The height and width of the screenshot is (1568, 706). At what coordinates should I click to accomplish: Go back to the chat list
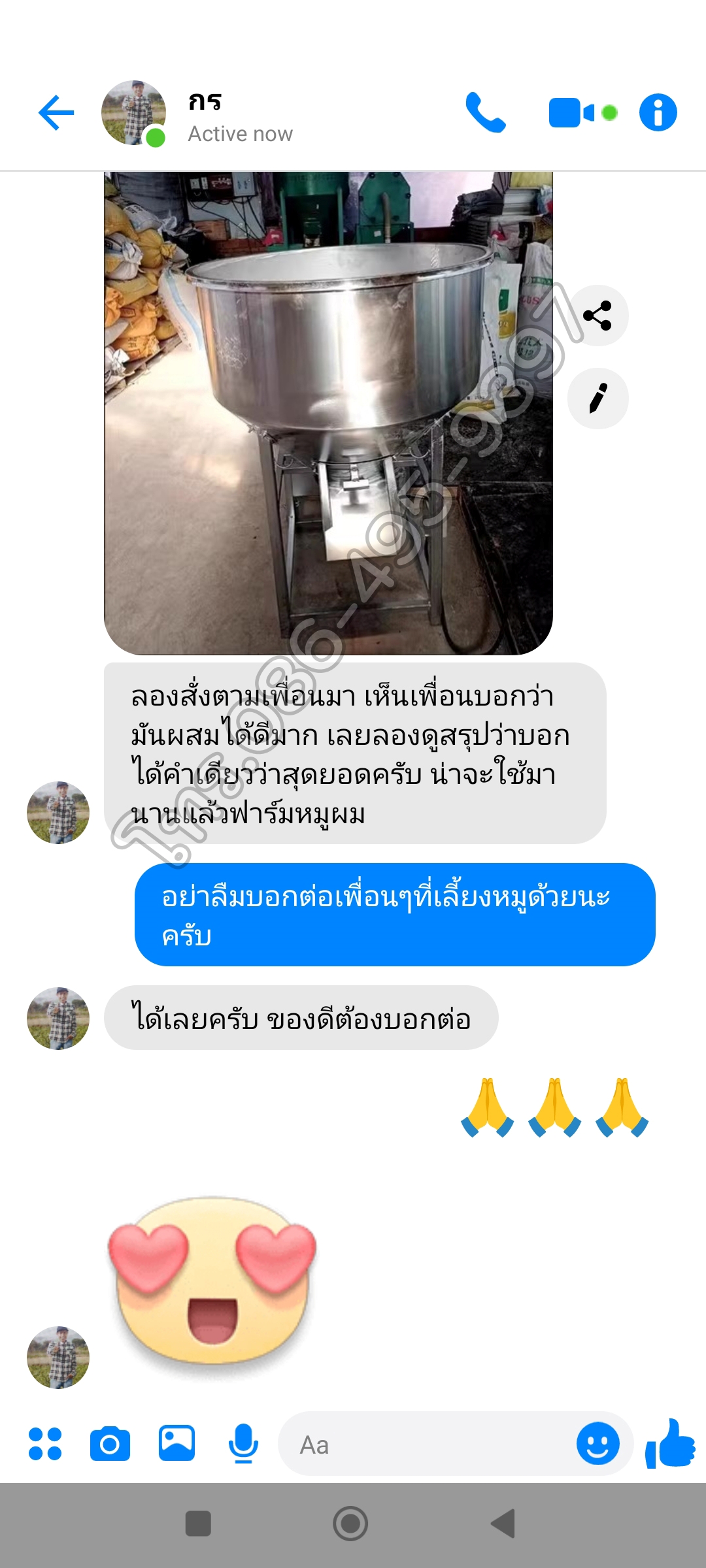[x=56, y=113]
